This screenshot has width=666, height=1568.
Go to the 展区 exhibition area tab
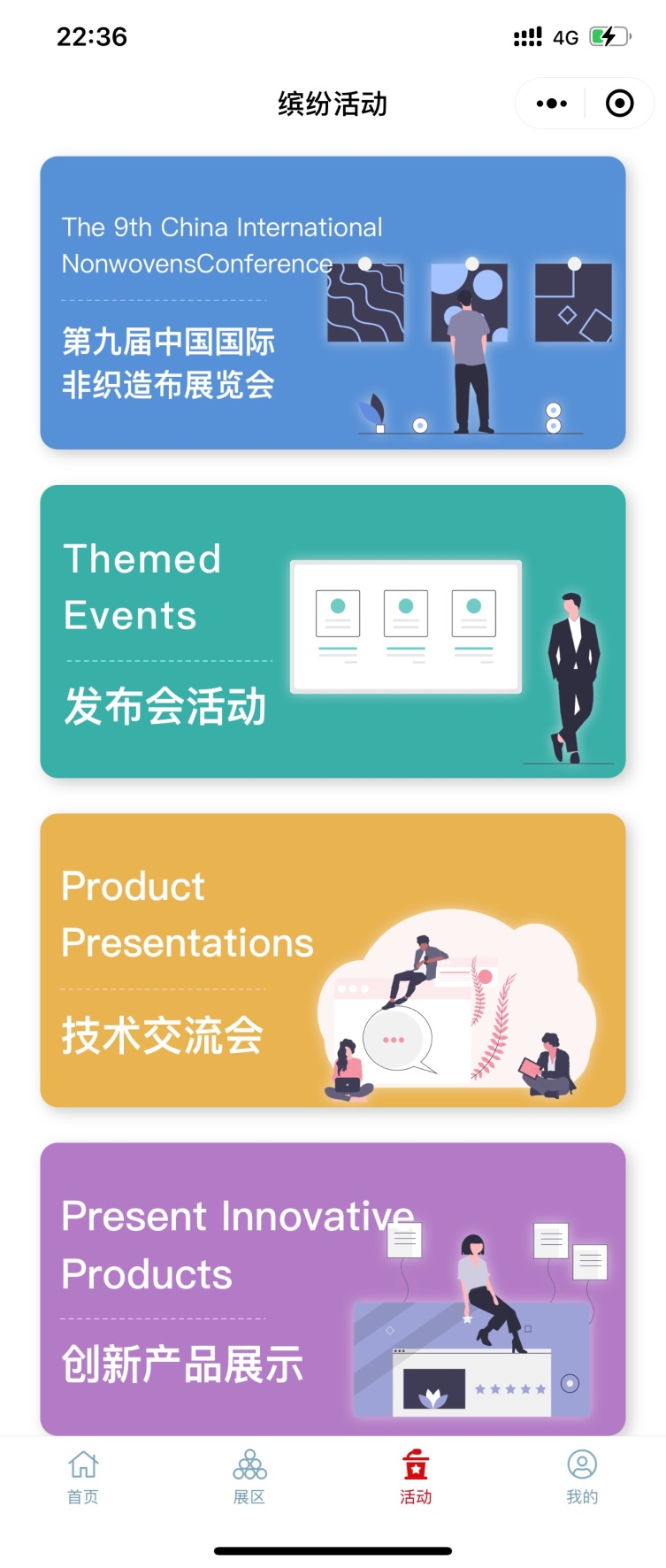point(249,1476)
